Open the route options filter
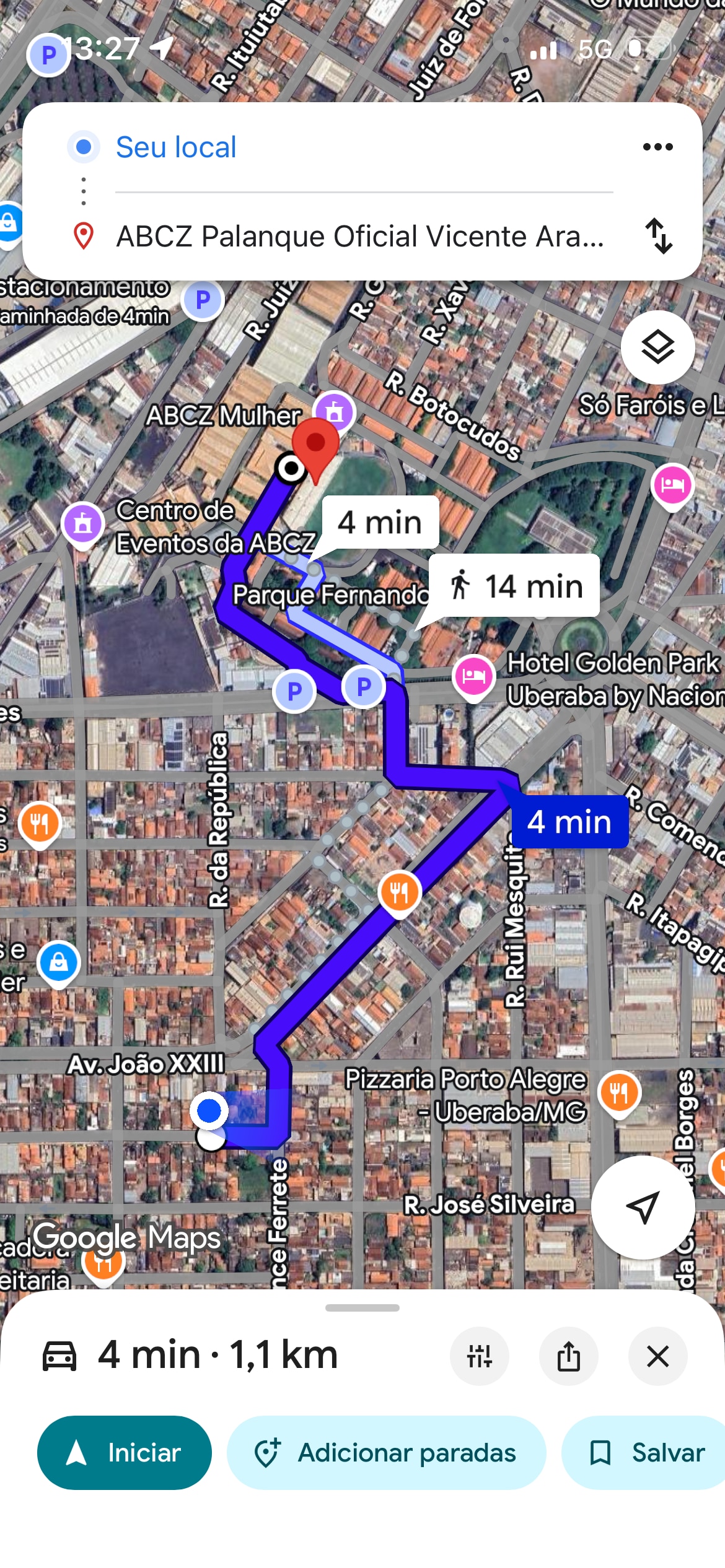 tap(480, 1356)
